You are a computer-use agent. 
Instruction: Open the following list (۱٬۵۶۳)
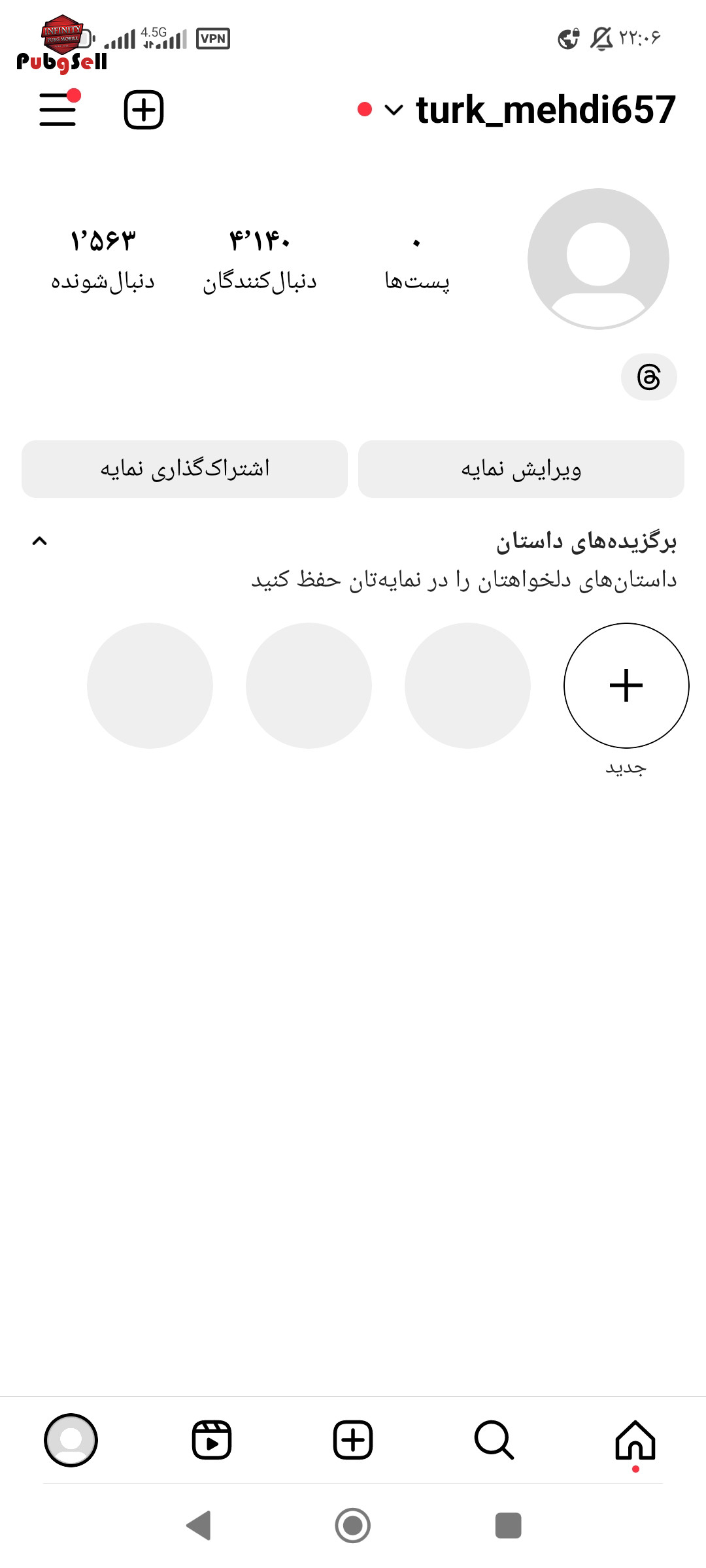pos(103,260)
